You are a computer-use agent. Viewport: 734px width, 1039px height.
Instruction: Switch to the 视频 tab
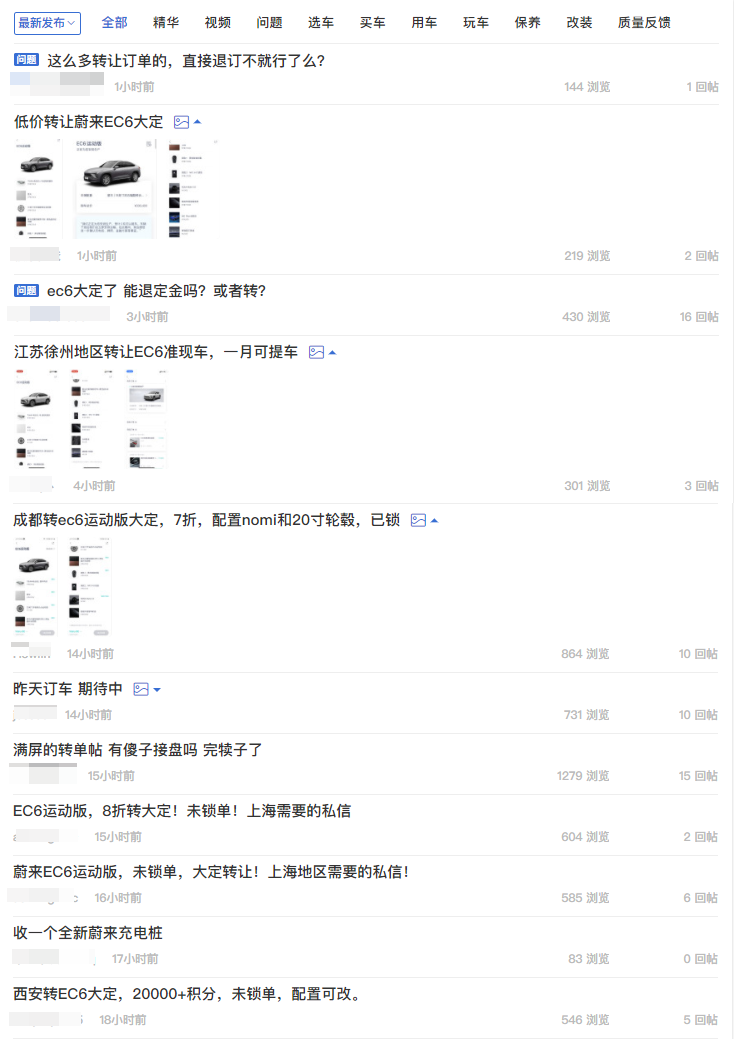pyautogui.click(x=217, y=22)
